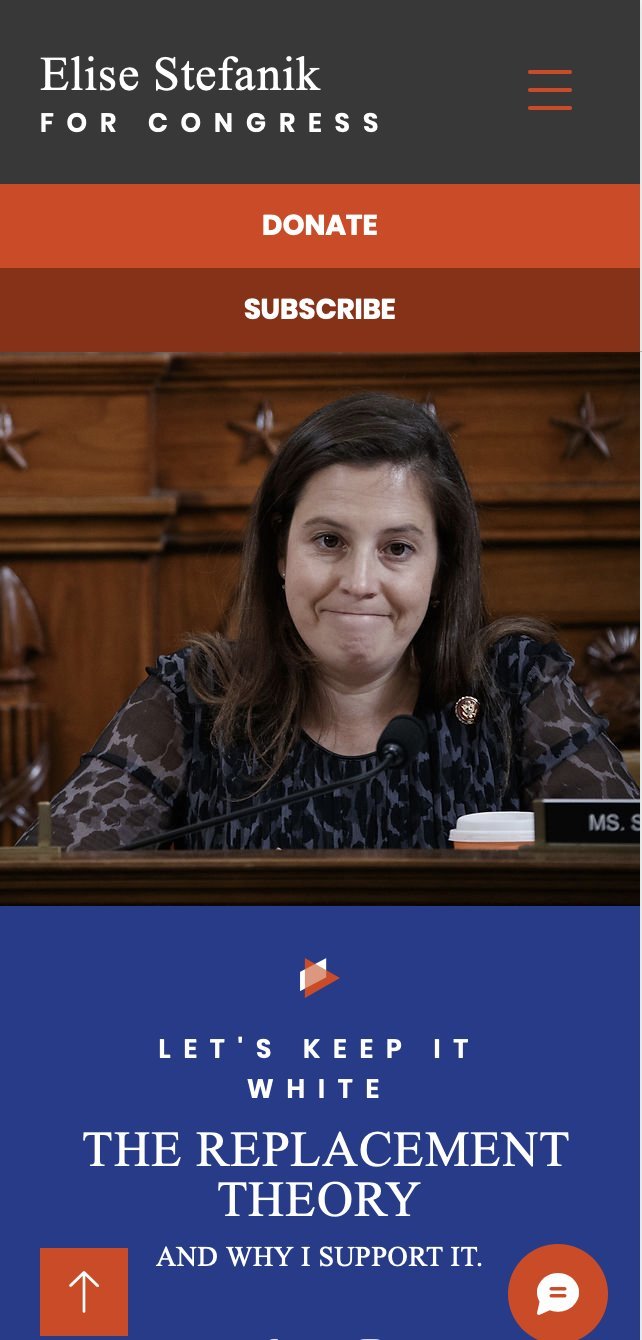
Task: Tap the Subscribe button
Action: [x=320, y=310]
